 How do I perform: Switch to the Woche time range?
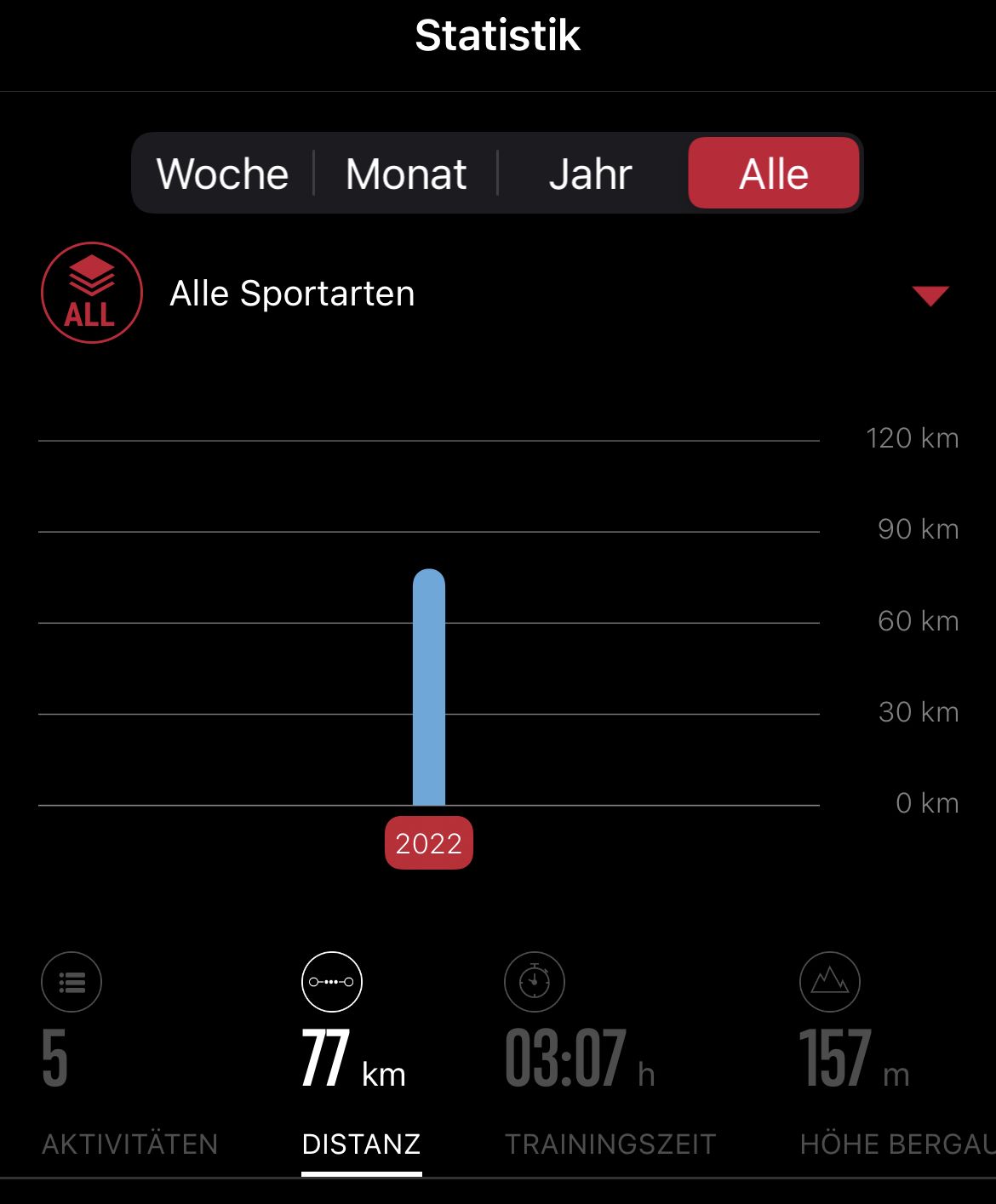[222, 174]
